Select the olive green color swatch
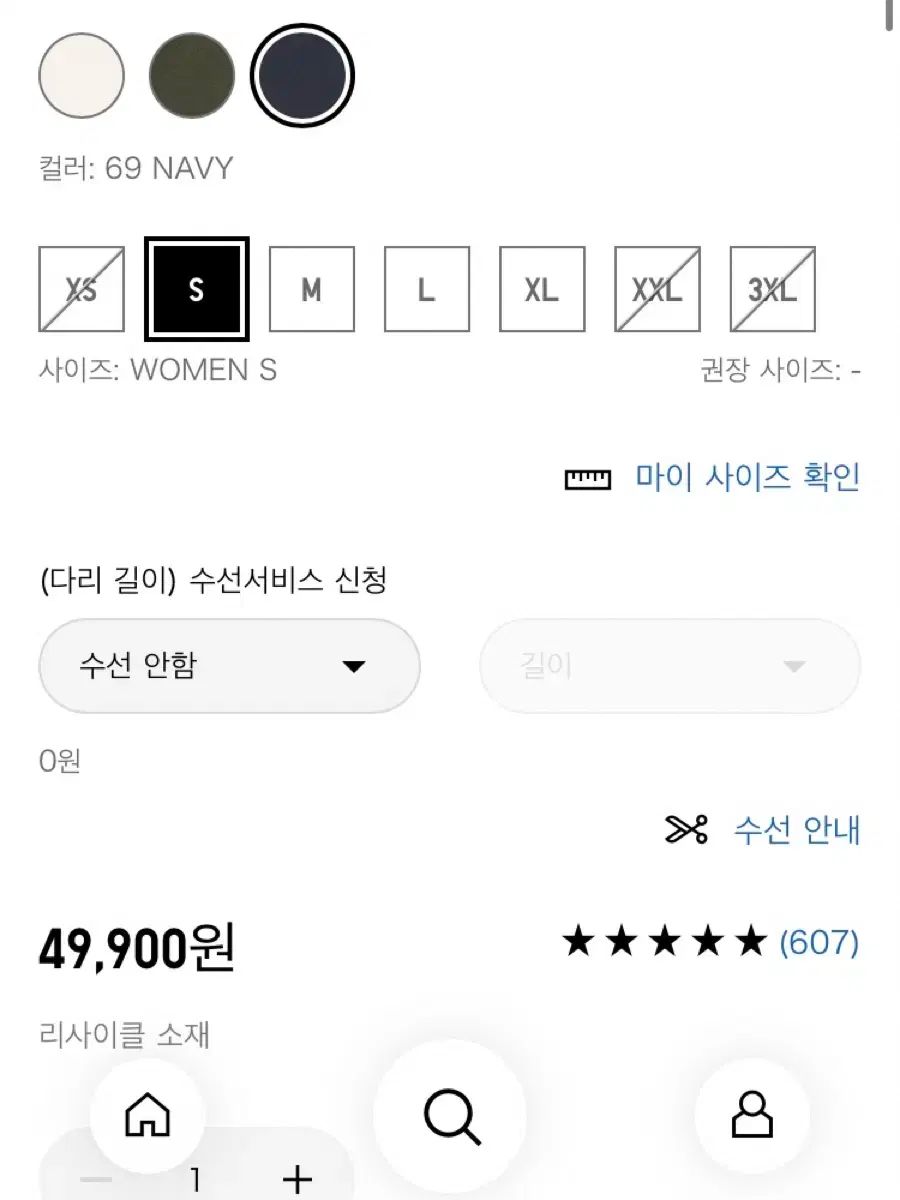Screen dimensions: 900x1200 (x=192, y=75)
